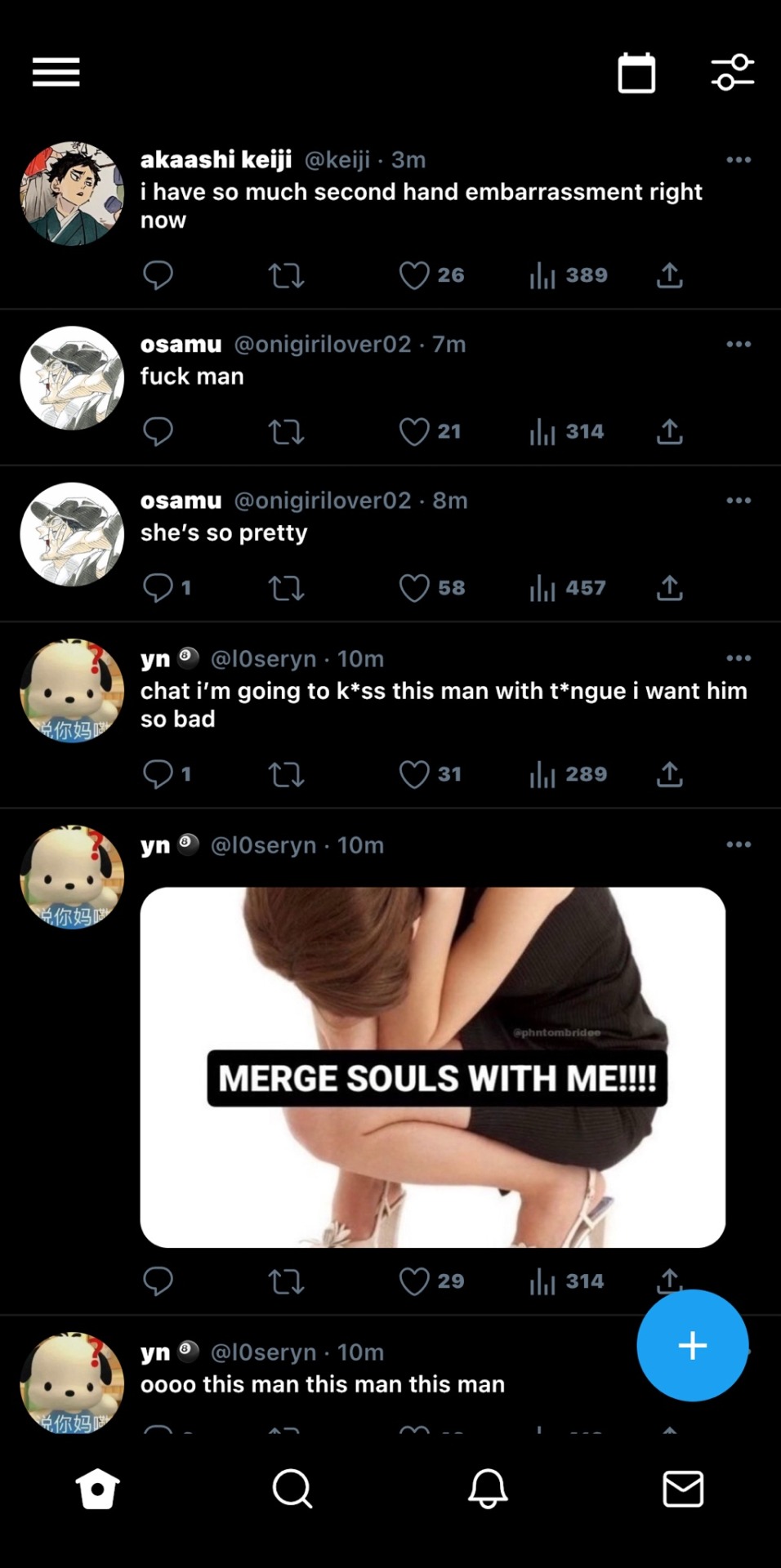
Task: Retweet osamu's "fuck man" tweet
Action: (x=286, y=431)
